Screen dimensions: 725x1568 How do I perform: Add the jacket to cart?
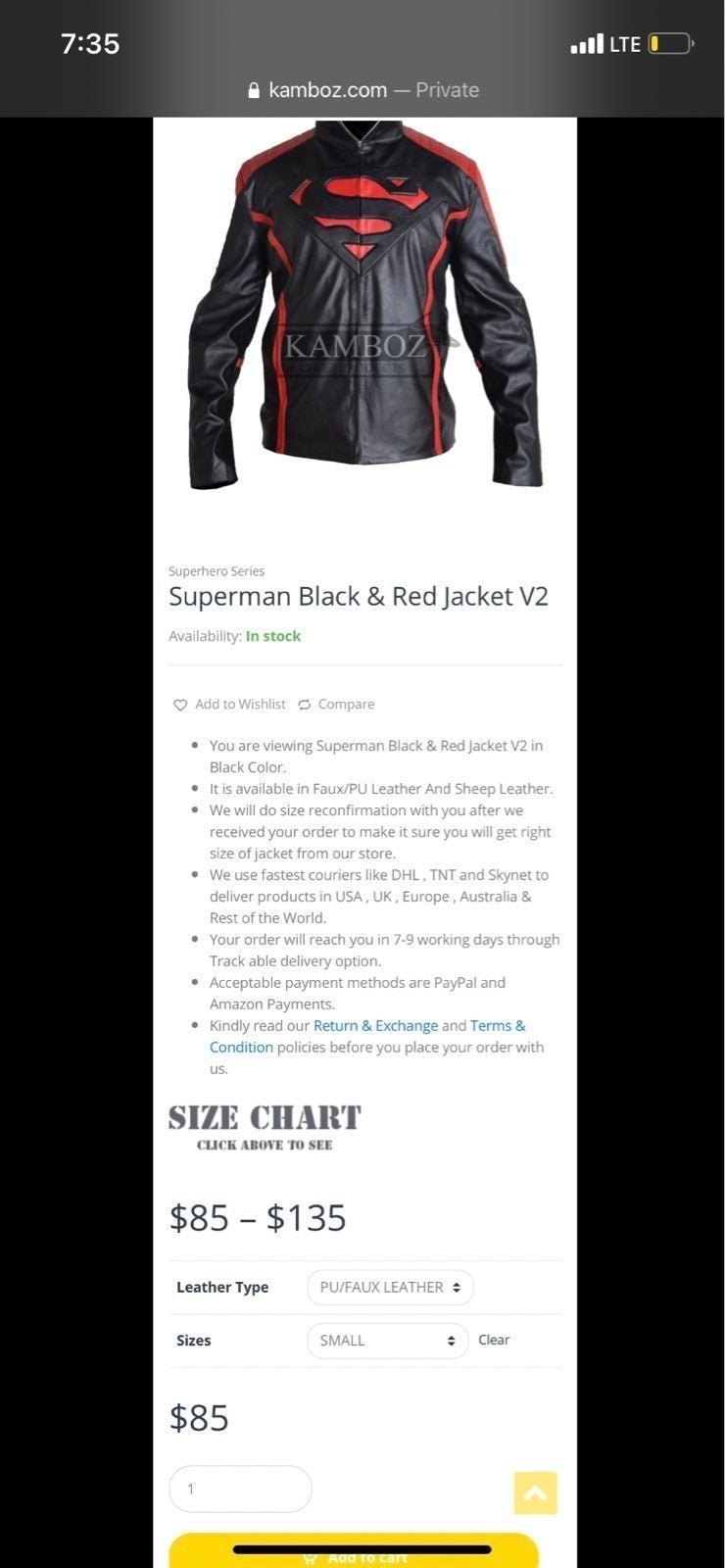(x=354, y=1551)
